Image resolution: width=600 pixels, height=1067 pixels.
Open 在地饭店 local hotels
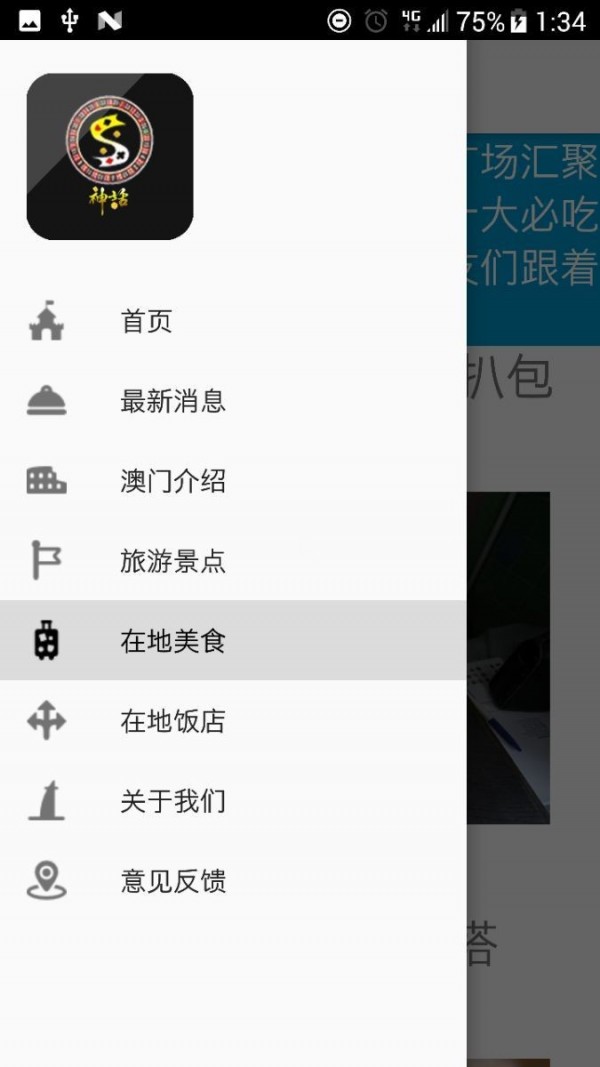pyautogui.click(x=172, y=721)
